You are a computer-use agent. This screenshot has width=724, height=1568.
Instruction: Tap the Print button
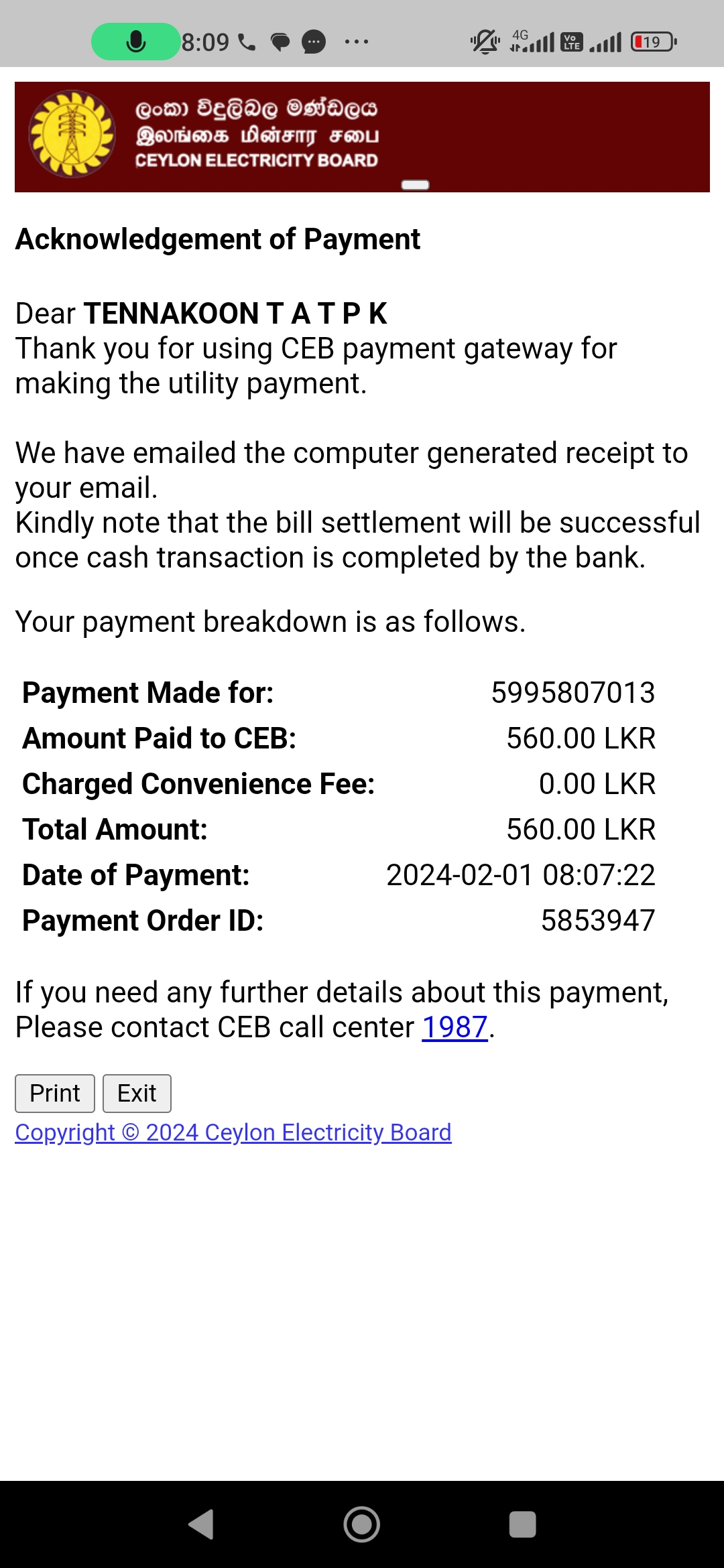point(55,1094)
